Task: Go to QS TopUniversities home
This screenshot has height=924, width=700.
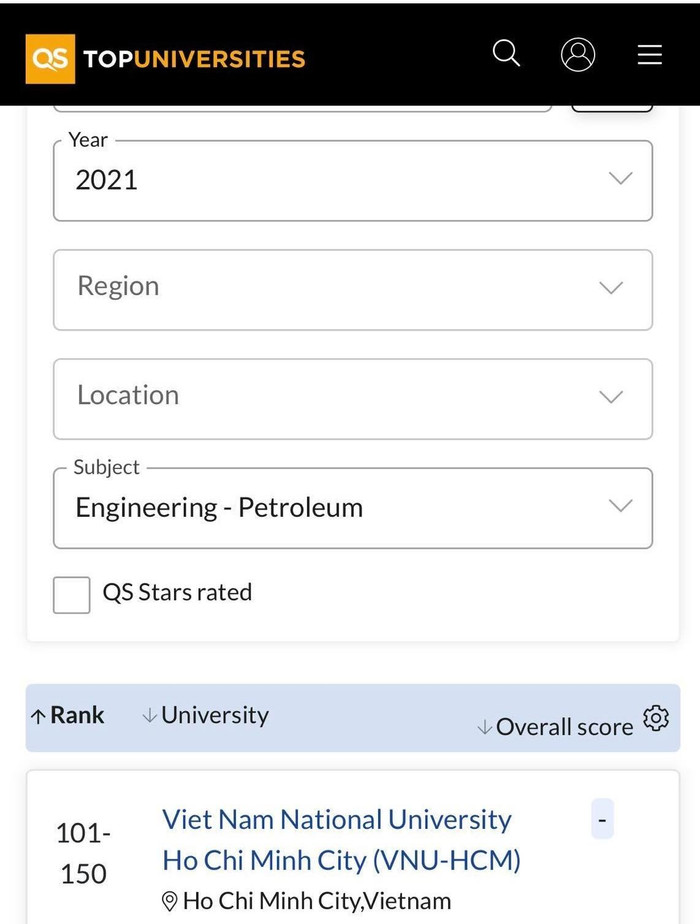Action: [x=166, y=58]
